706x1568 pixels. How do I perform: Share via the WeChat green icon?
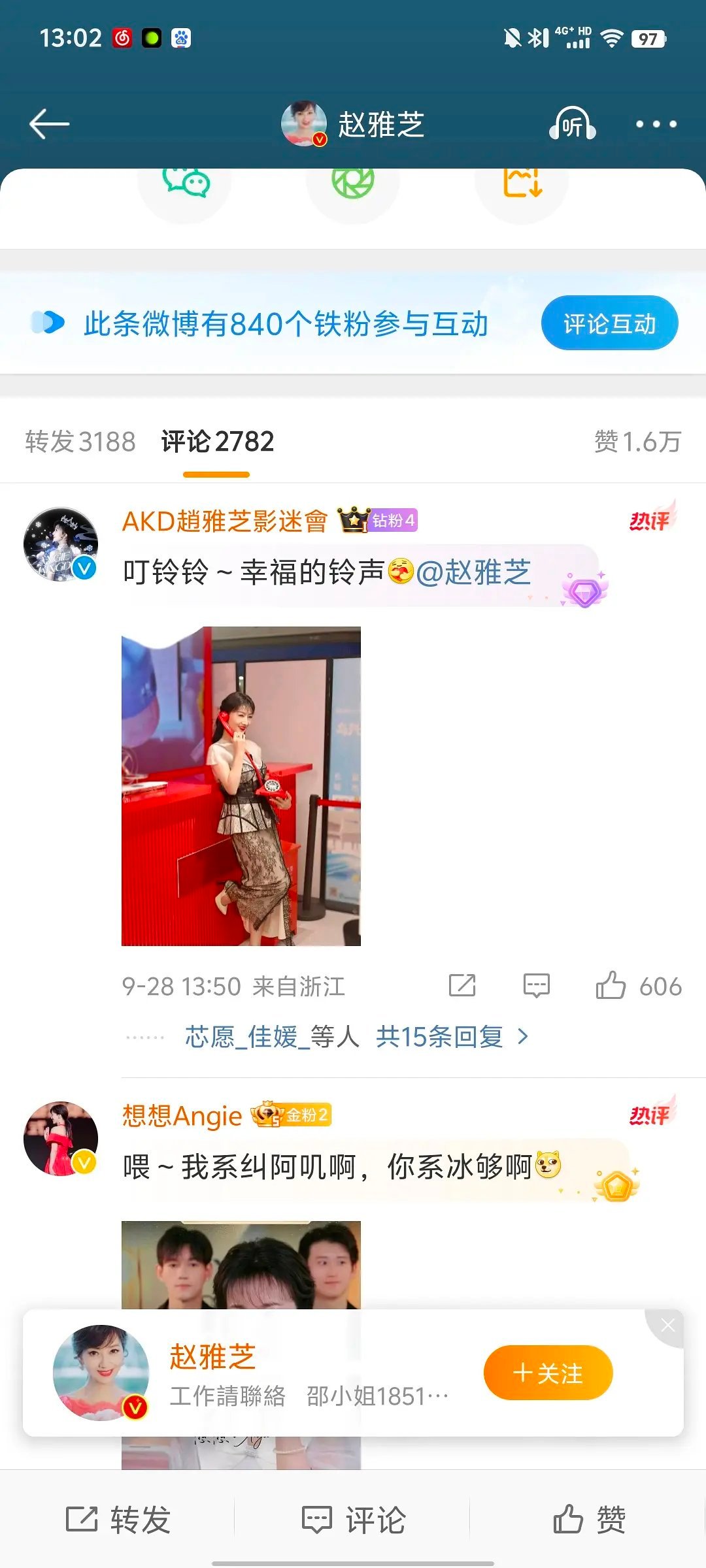pyautogui.click(x=185, y=189)
